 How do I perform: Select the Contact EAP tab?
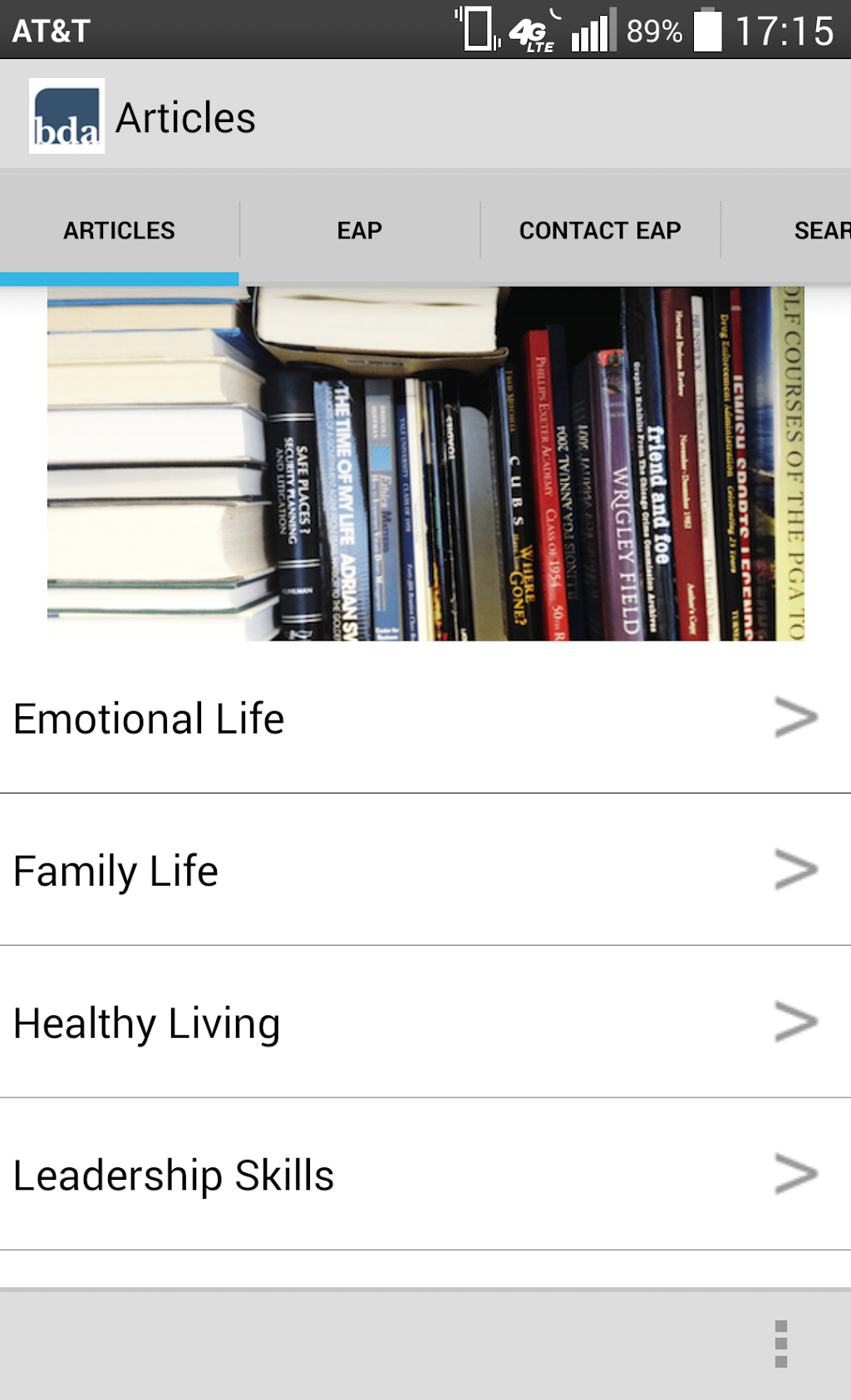pyautogui.click(x=599, y=230)
